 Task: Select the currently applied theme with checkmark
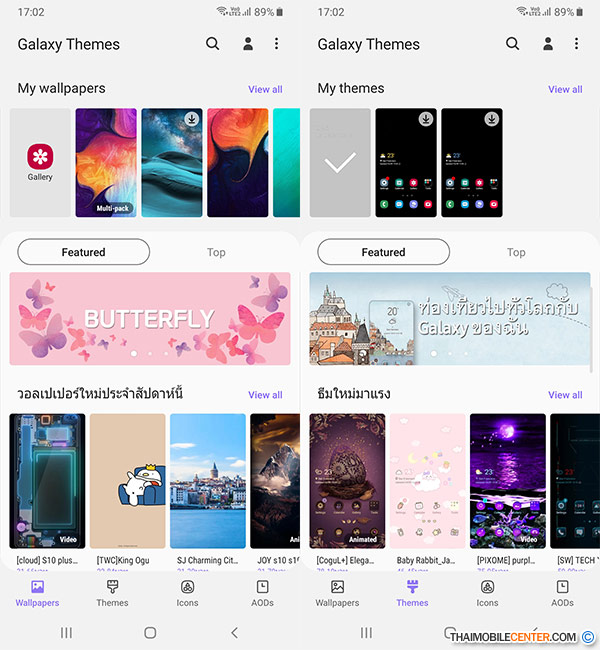340,163
